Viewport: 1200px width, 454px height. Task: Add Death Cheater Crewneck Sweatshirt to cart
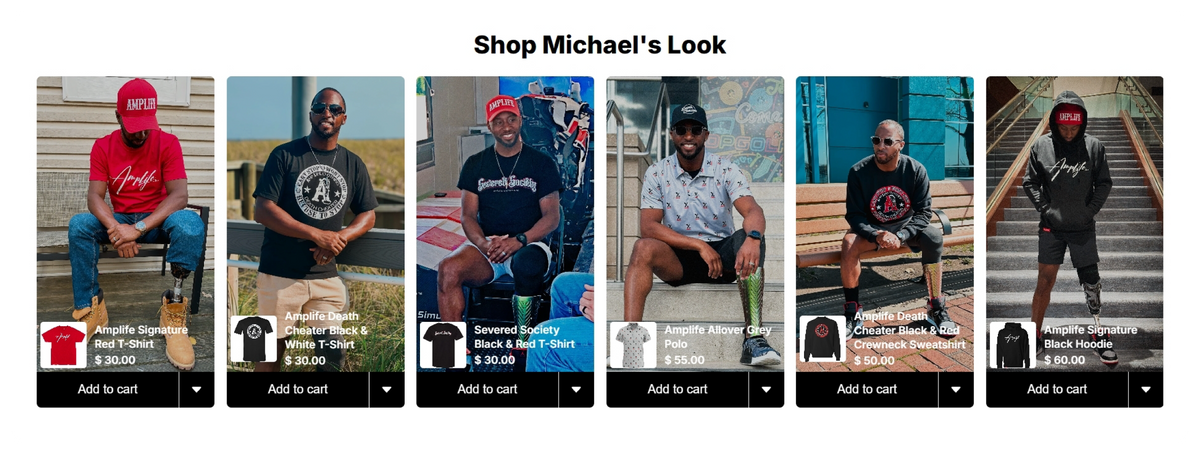pos(867,389)
